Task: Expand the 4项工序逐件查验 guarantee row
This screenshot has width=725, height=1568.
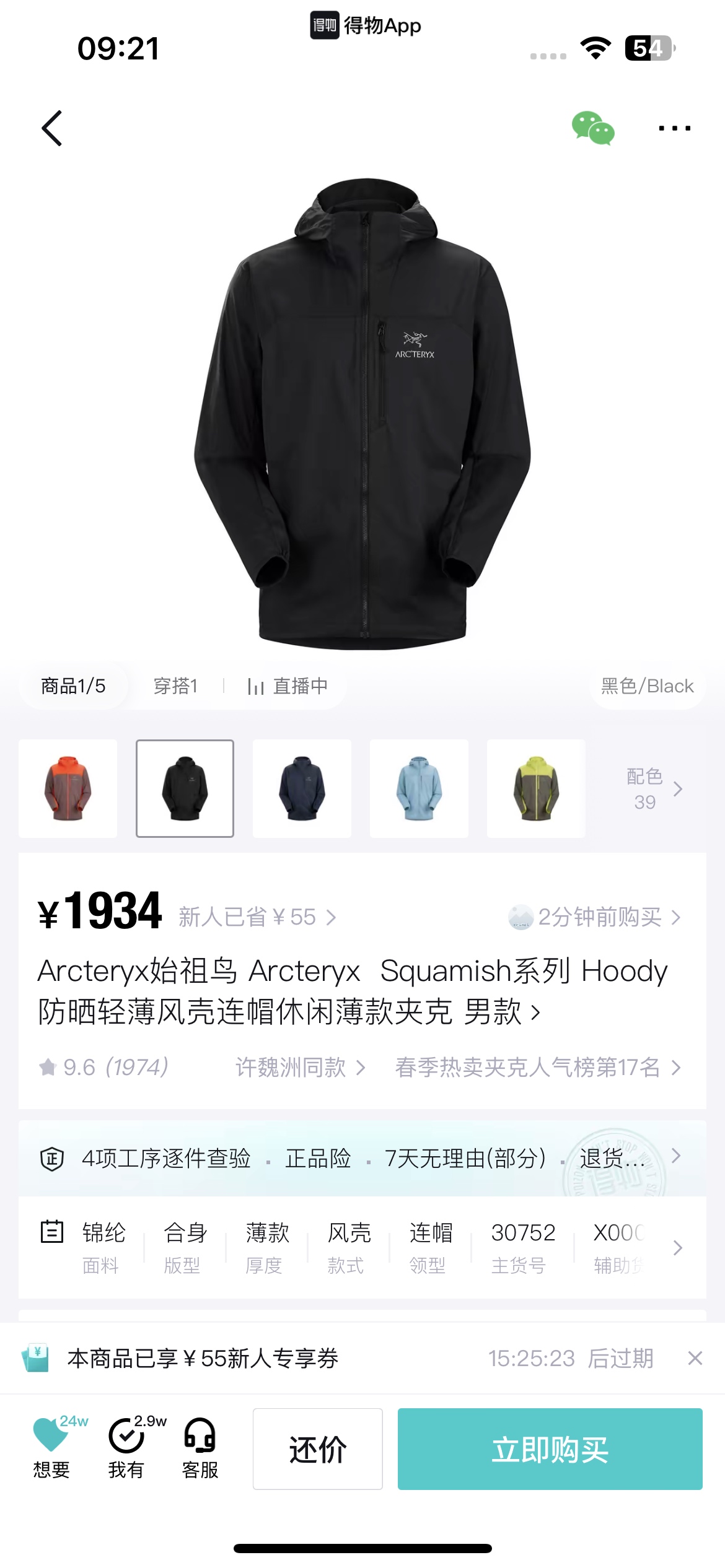Action: click(x=362, y=1157)
